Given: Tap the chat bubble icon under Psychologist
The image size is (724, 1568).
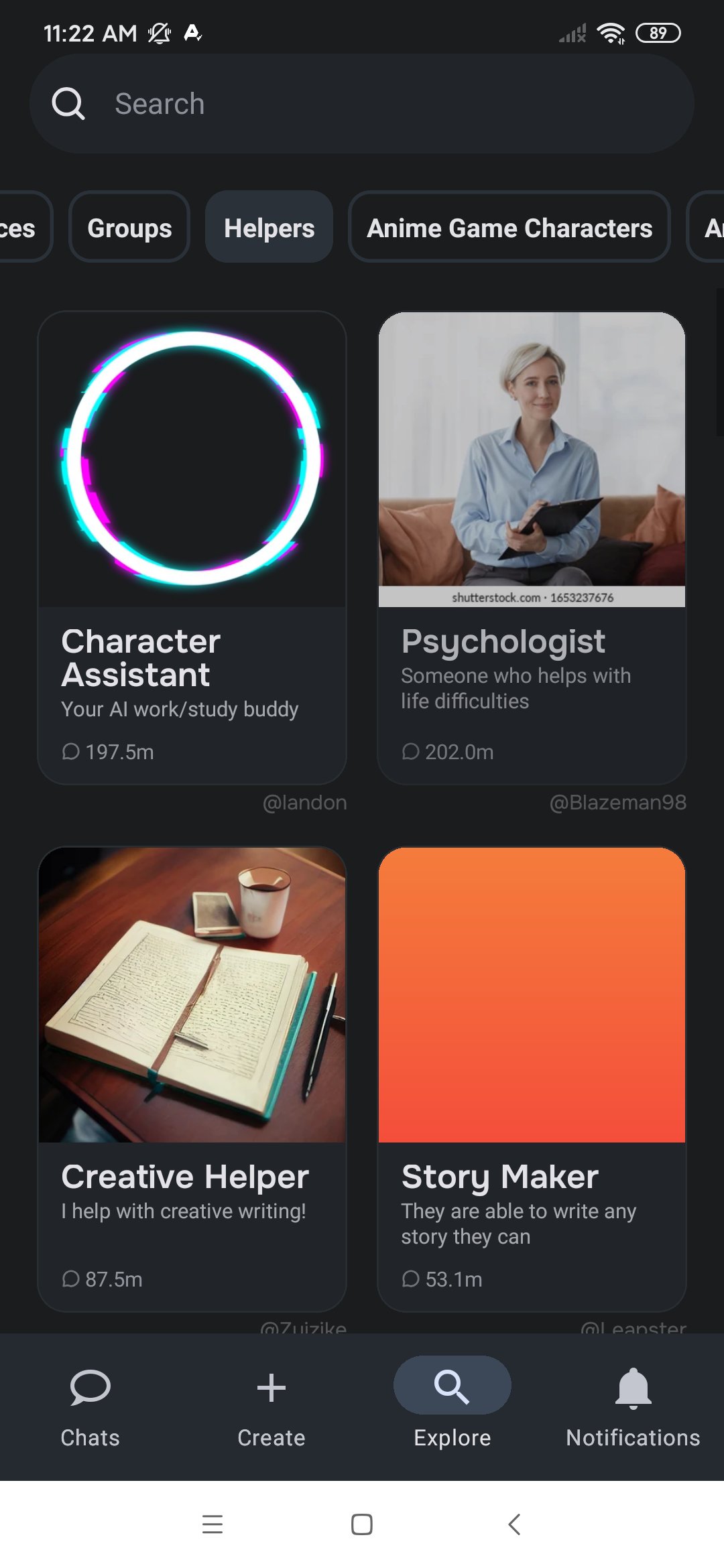Looking at the screenshot, I should coord(411,752).
